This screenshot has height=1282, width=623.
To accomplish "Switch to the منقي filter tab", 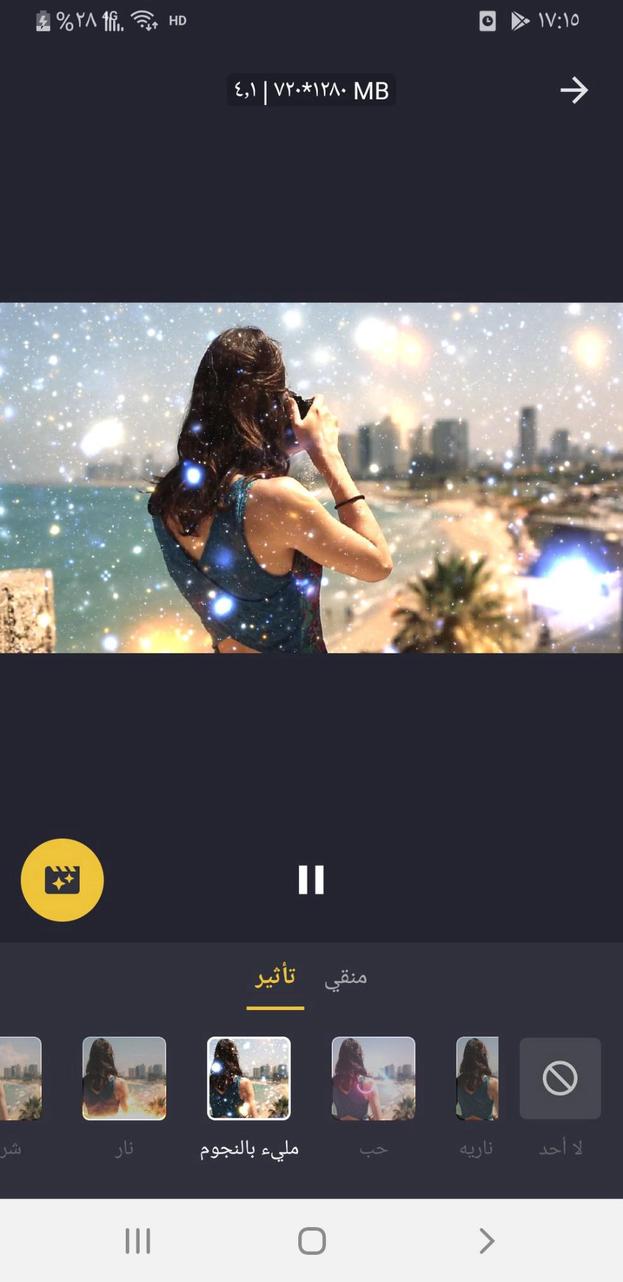I will click(346, 978).
